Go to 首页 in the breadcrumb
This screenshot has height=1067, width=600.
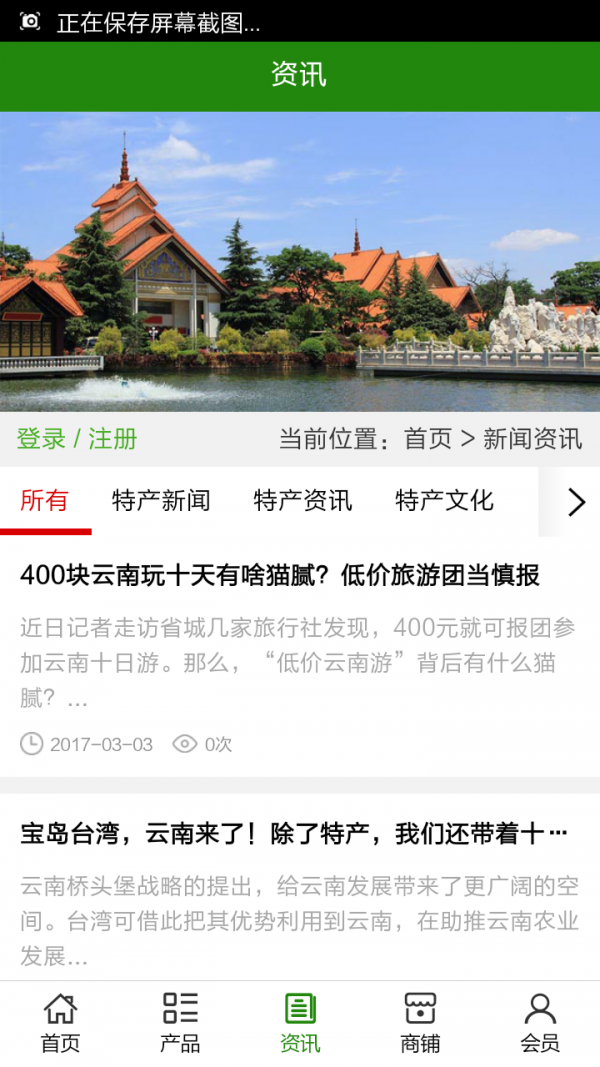(x=428, y=438)
